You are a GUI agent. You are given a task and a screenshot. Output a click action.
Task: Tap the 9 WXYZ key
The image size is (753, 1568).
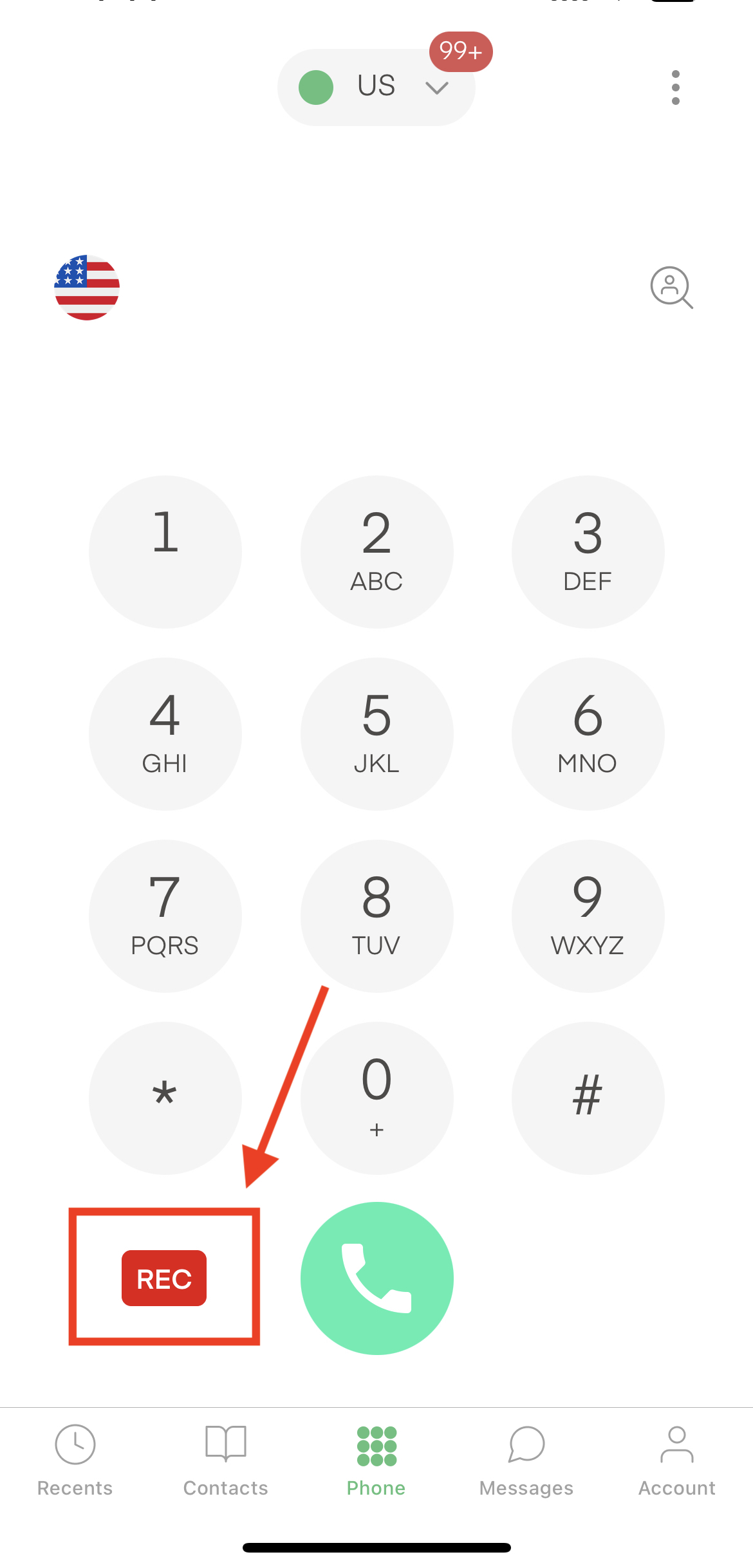(588, 916)
